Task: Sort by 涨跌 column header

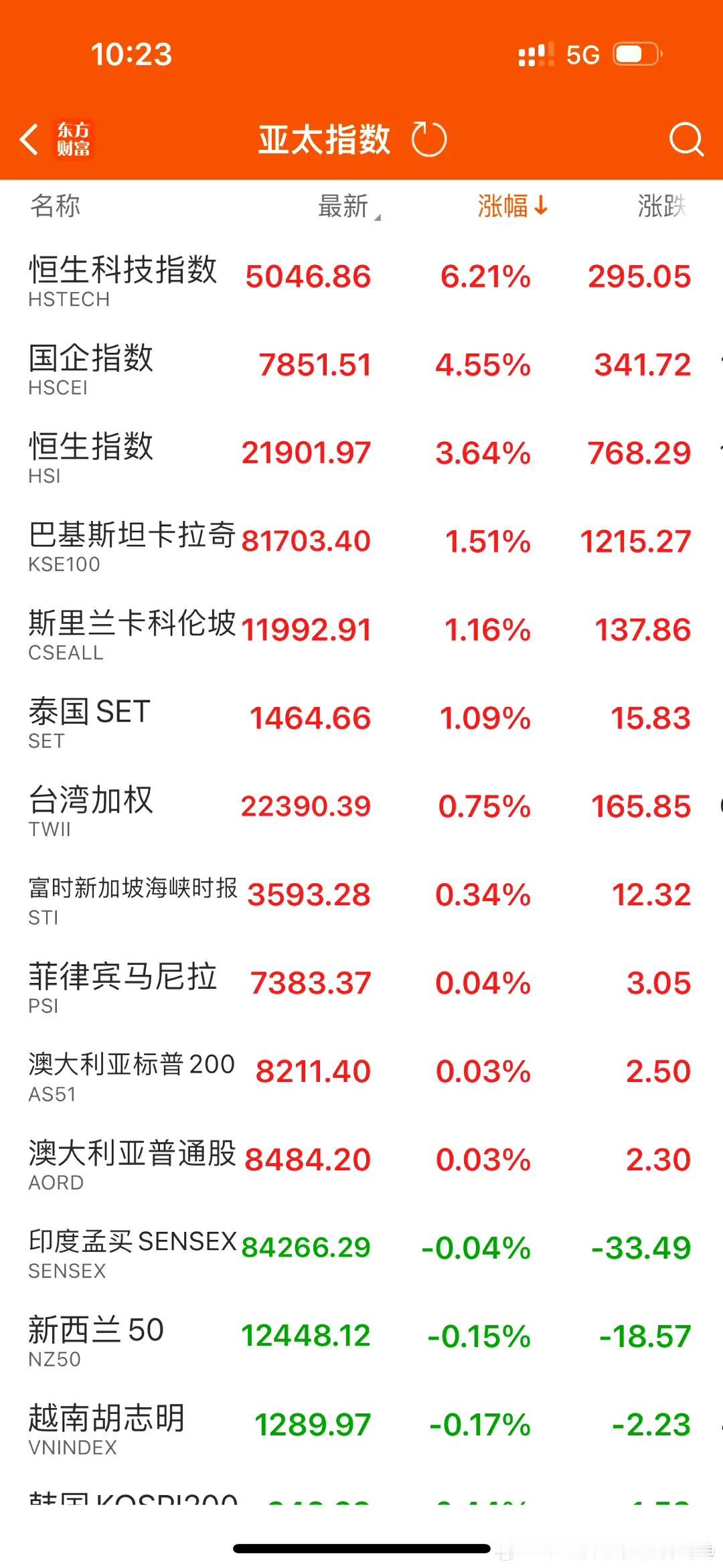Action: 662,206
